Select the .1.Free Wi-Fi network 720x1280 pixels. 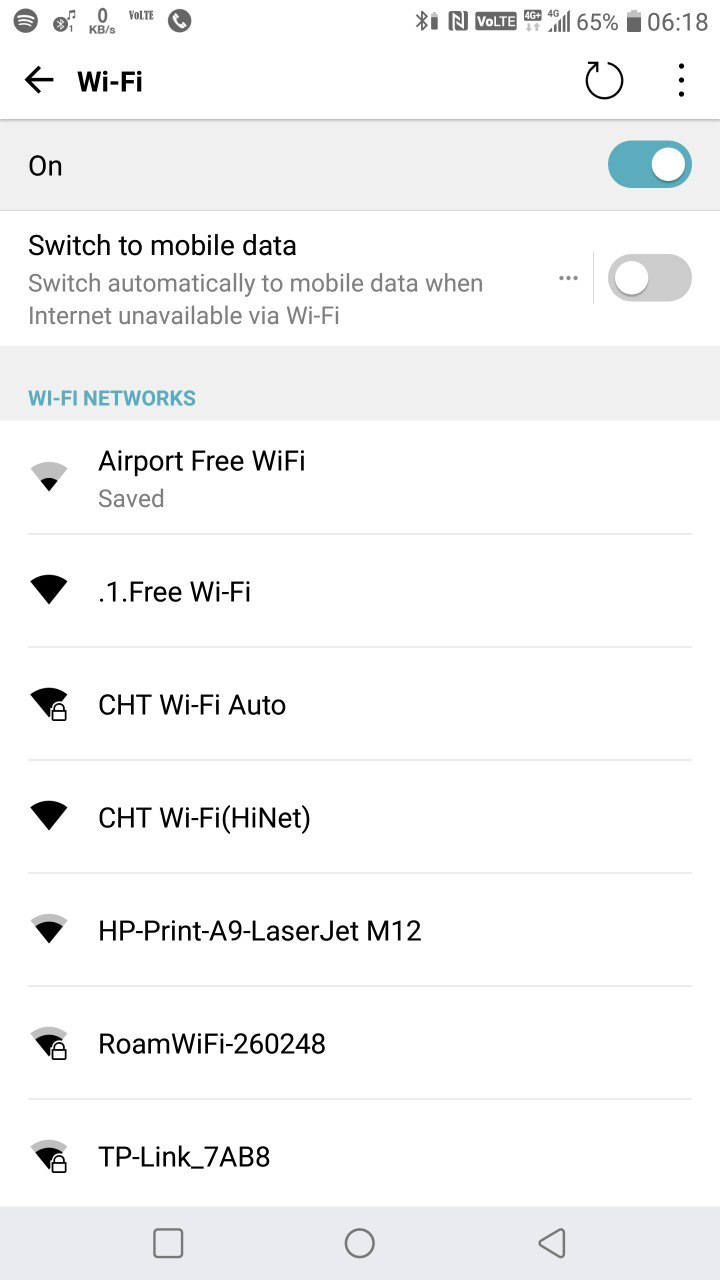[175, 591]
